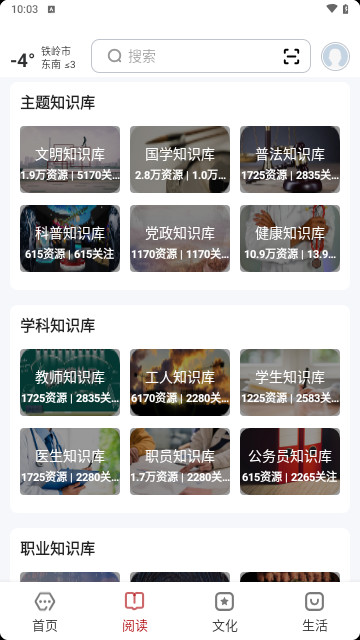Open the profile avatar
360x640 pixels.
335,56
